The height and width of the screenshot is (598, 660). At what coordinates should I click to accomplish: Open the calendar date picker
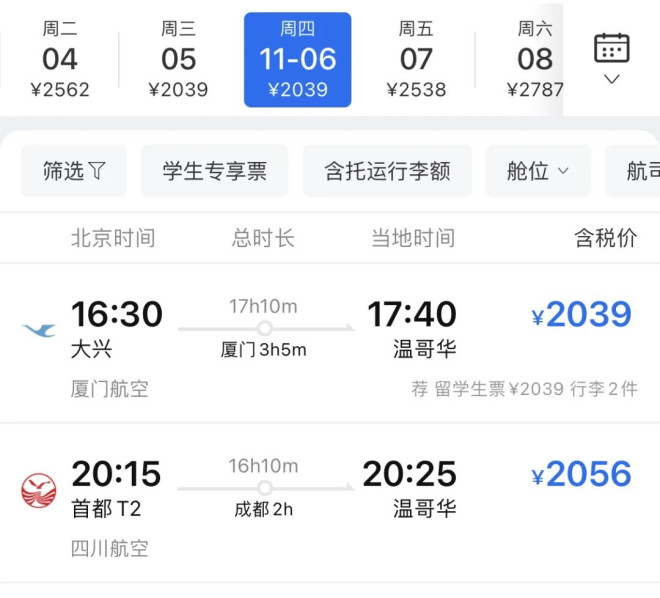(x=611, y=58)
